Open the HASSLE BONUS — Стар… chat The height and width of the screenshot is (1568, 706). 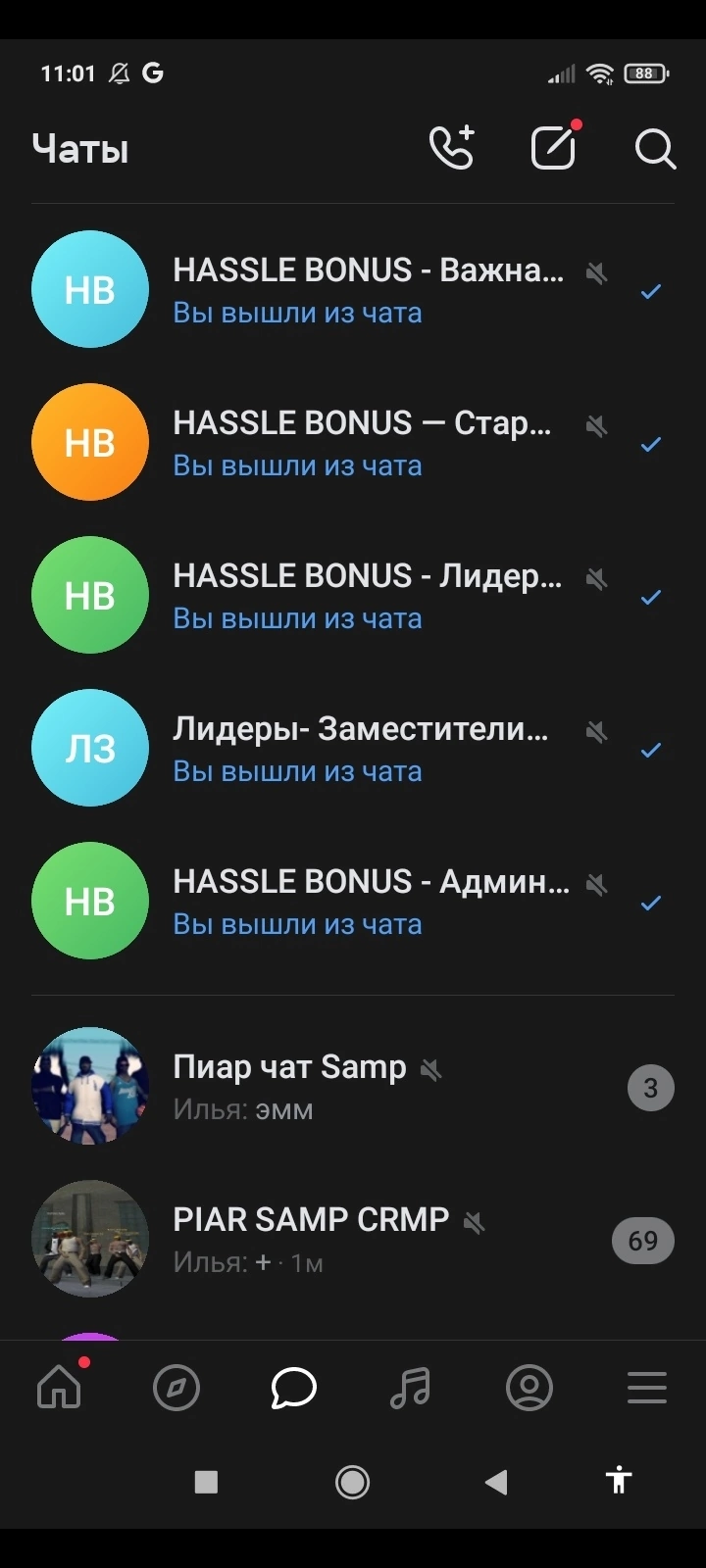point(353,443)
